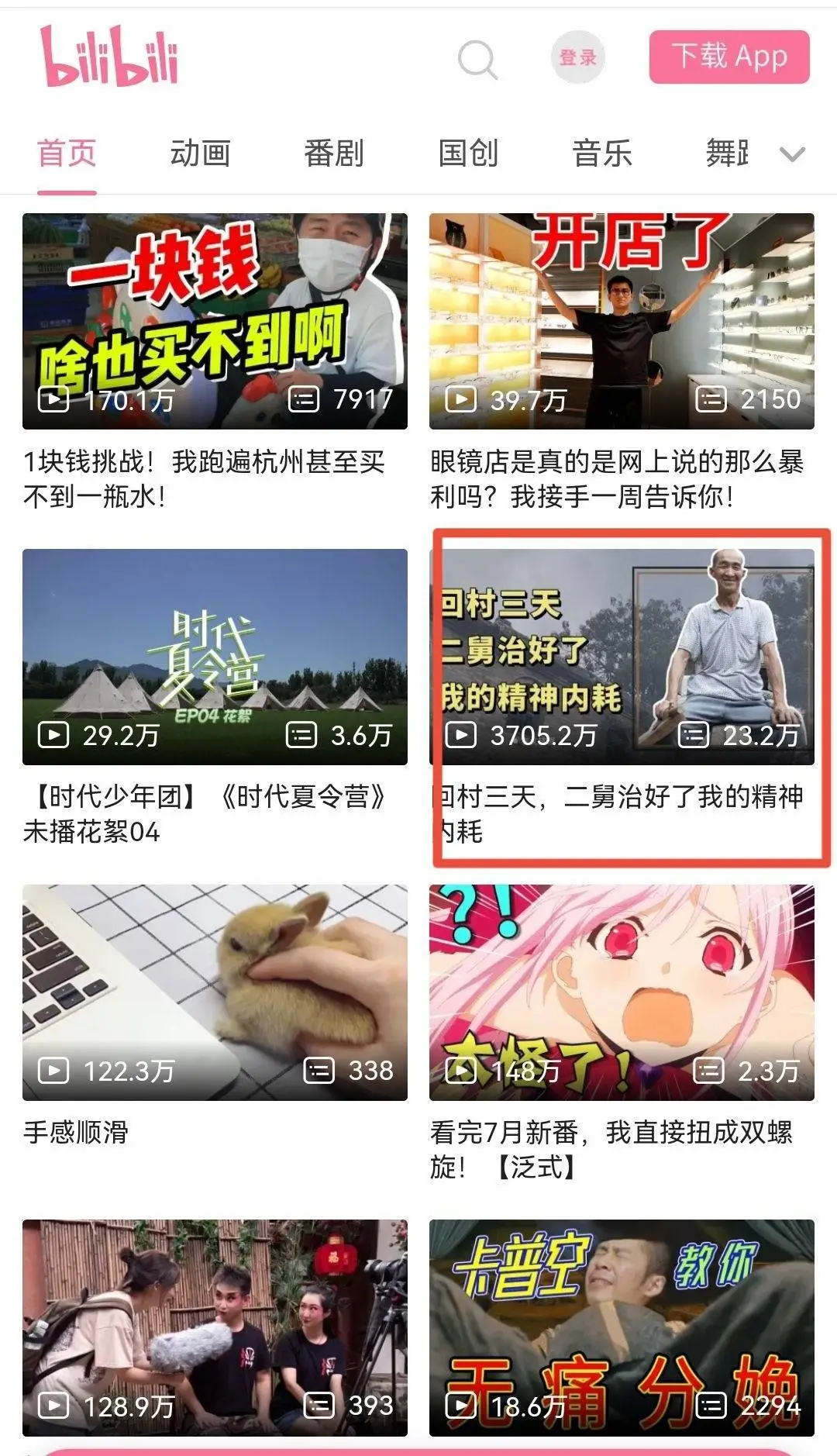Open the 1块钱挑战 Hangzhou video

click(x=215, y=321)
